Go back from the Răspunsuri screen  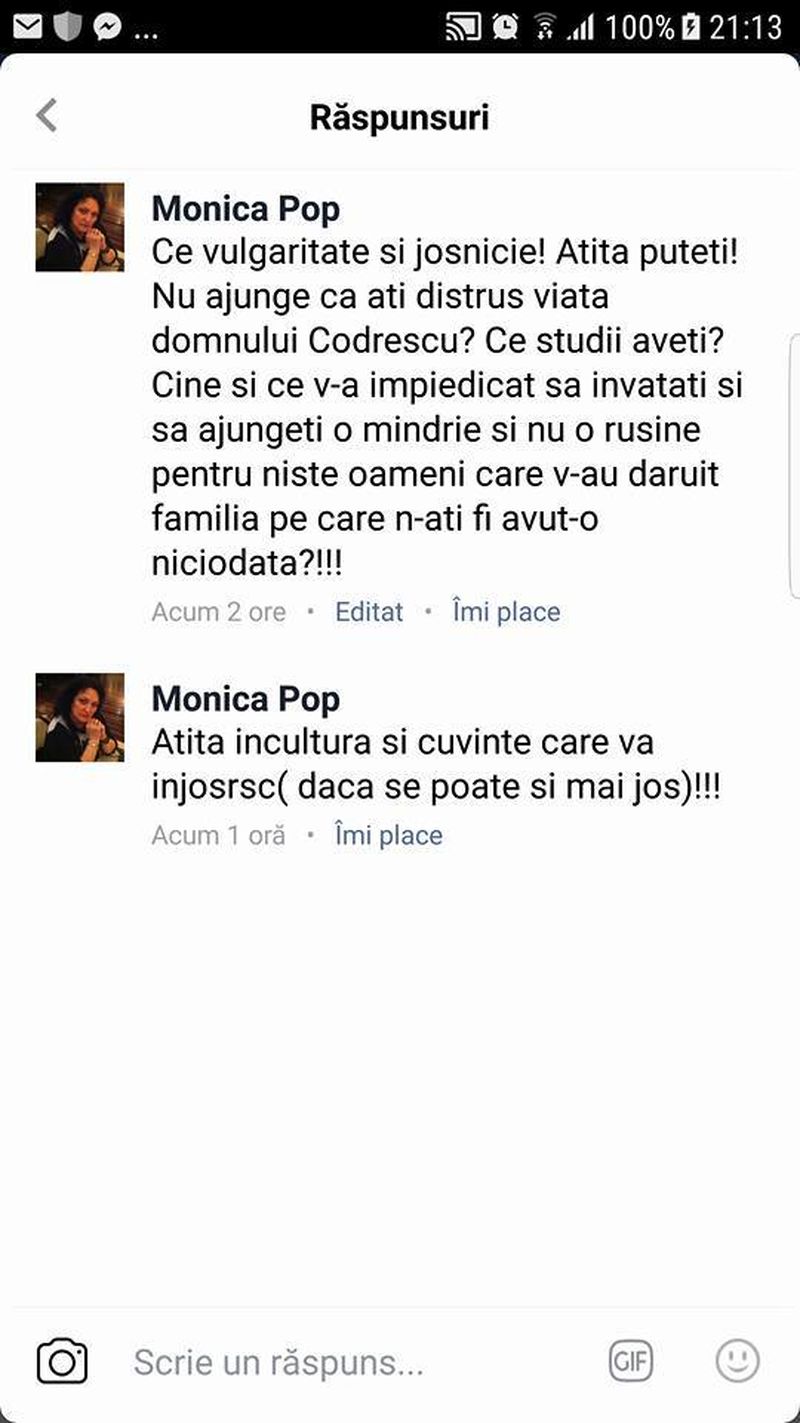(x=47, y=116)
